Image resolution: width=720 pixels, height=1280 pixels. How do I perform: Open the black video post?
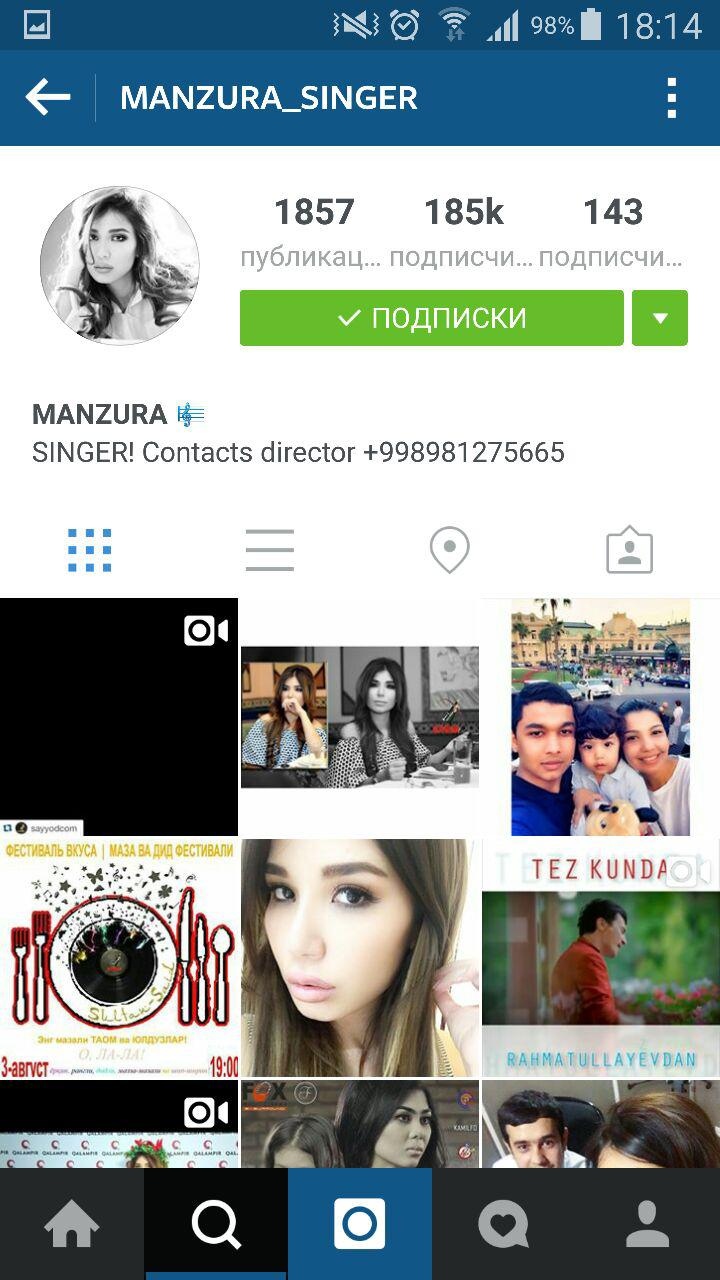pyautogui.click(x=118, y=716)
